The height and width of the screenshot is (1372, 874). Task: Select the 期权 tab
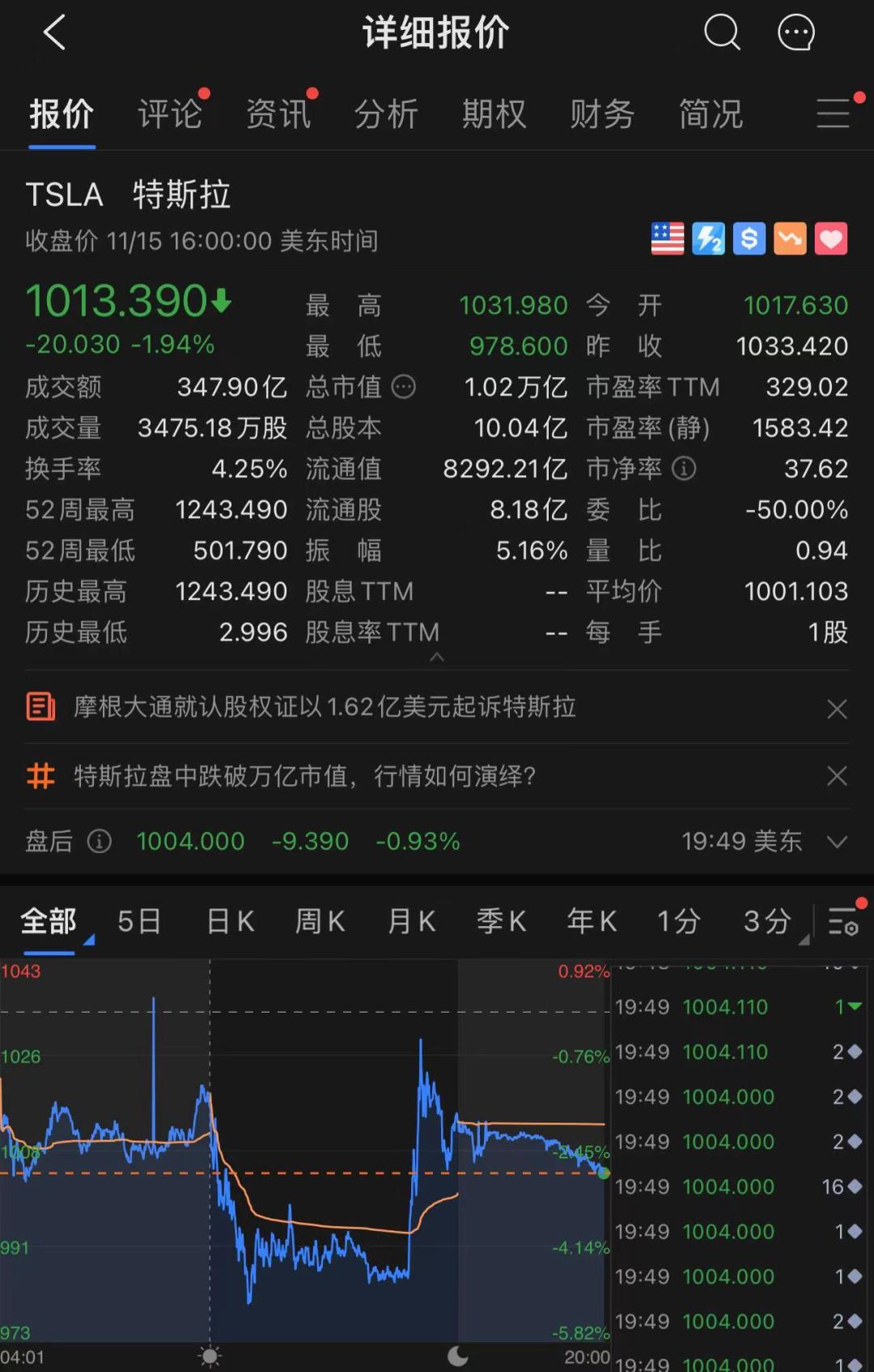coord(494,114)
